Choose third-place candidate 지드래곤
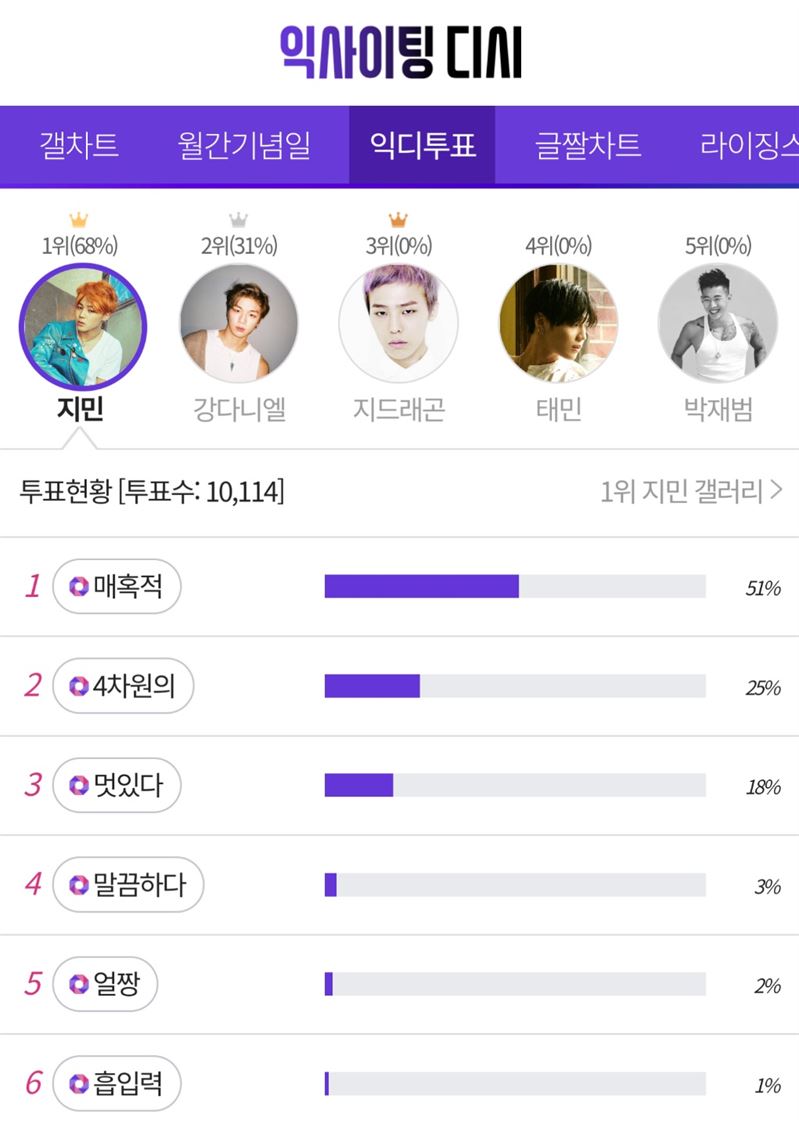799x1128 pixels. pyautogui.click(x=398, y=325)
